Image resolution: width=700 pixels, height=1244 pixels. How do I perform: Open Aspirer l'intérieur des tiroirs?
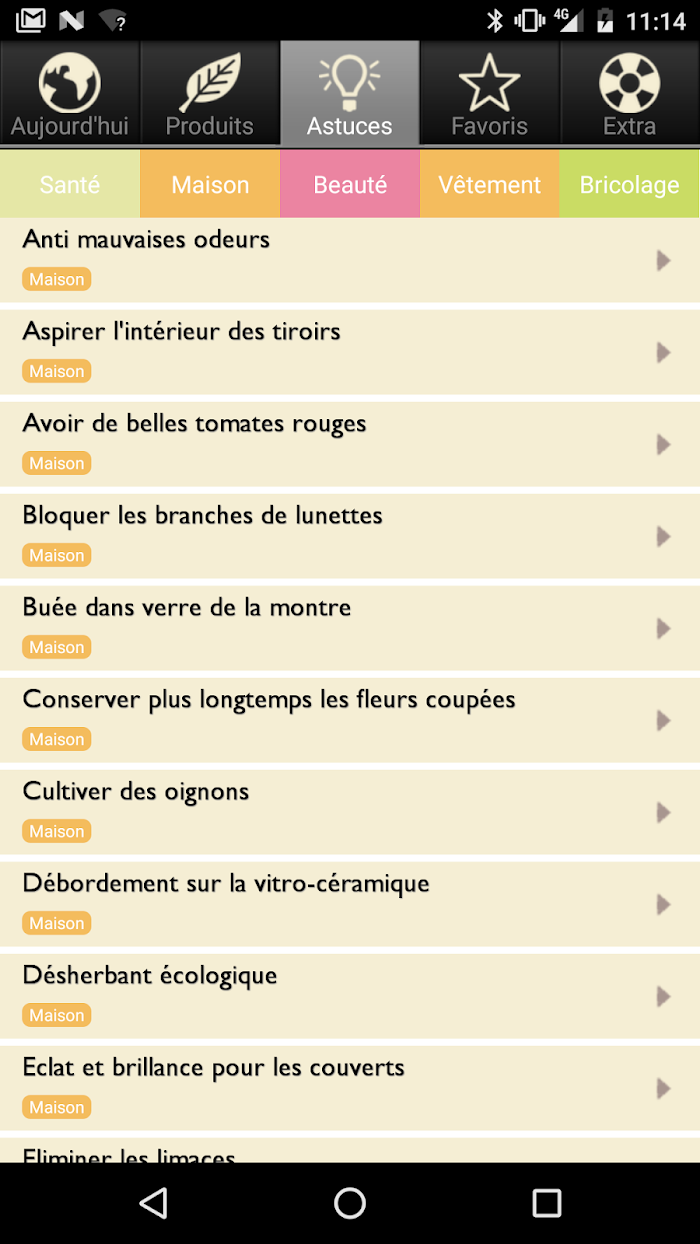click(x=350, y=352)
